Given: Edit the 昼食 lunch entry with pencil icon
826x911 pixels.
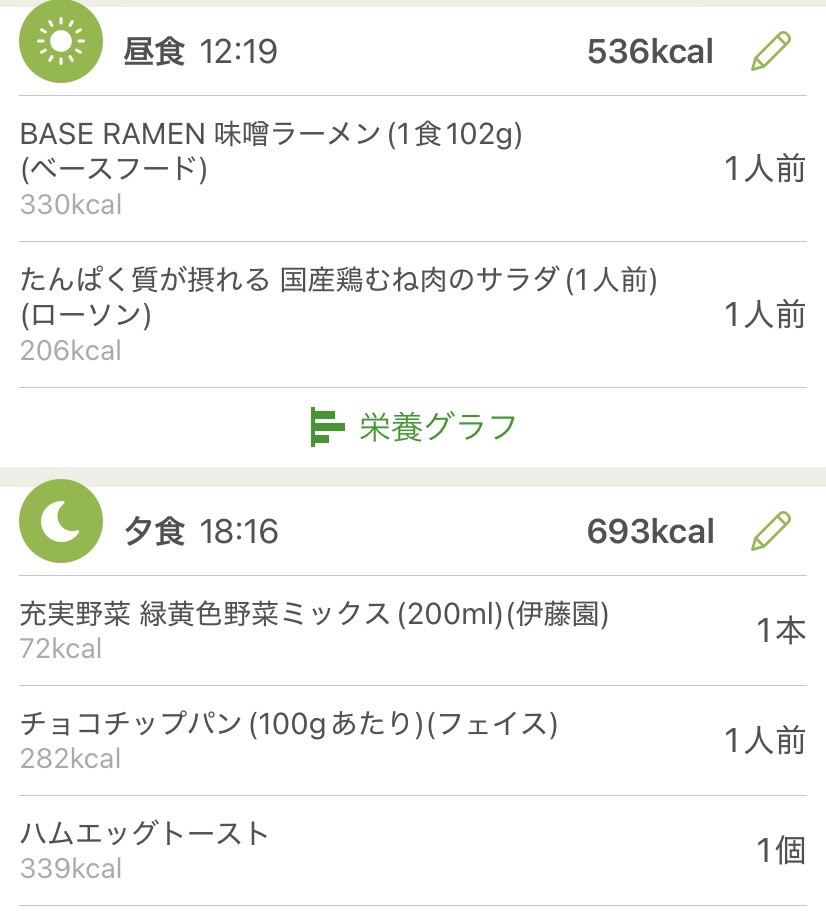Looking at the screenshot, I should pos(770,51).
